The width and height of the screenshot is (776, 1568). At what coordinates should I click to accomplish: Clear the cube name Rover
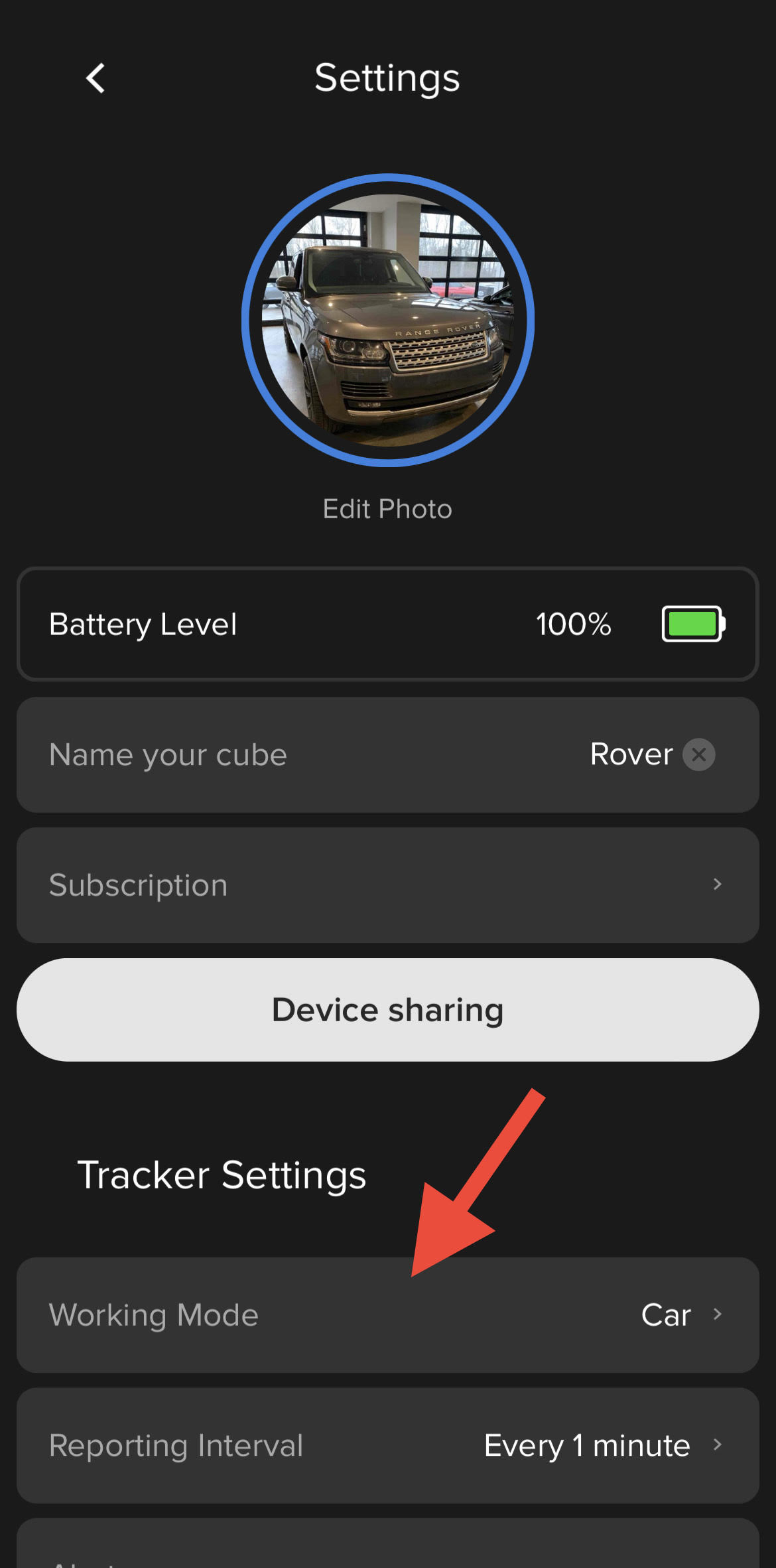pyautogui.click(x=698, y=754)
